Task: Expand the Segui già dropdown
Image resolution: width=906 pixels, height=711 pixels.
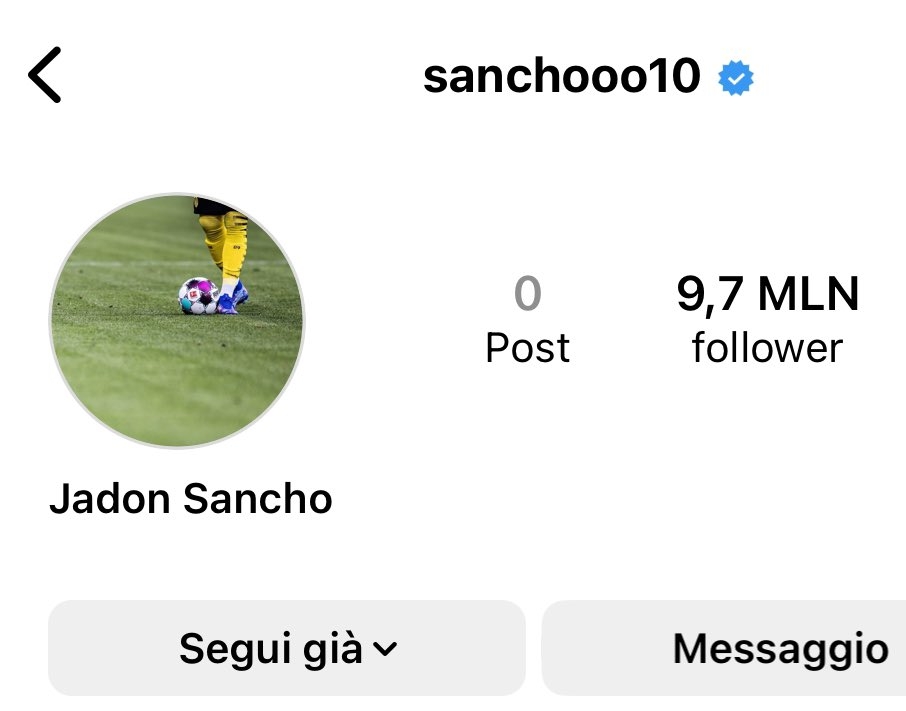Action: point(287,649)
